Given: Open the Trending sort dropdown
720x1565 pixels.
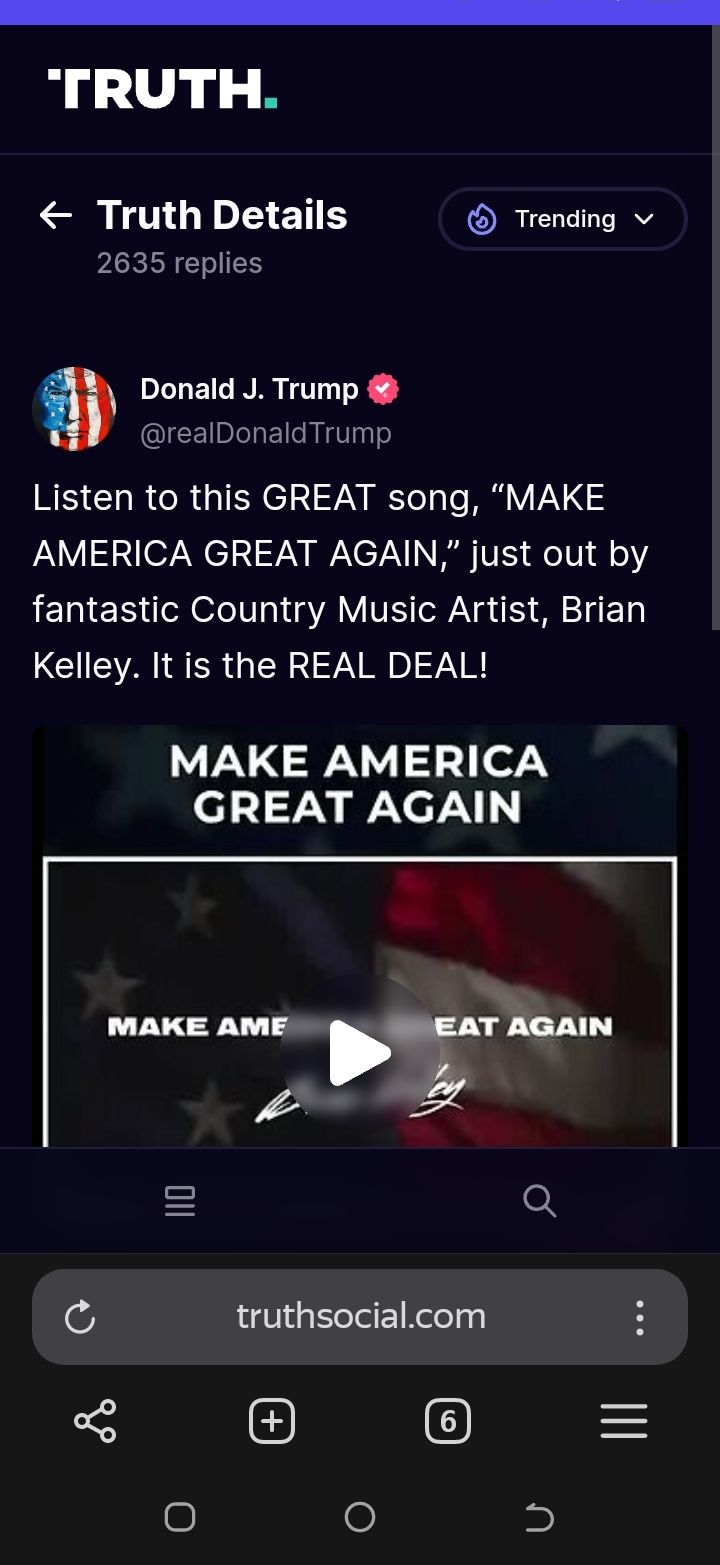Looking at the screenshot, I should 562,219.
